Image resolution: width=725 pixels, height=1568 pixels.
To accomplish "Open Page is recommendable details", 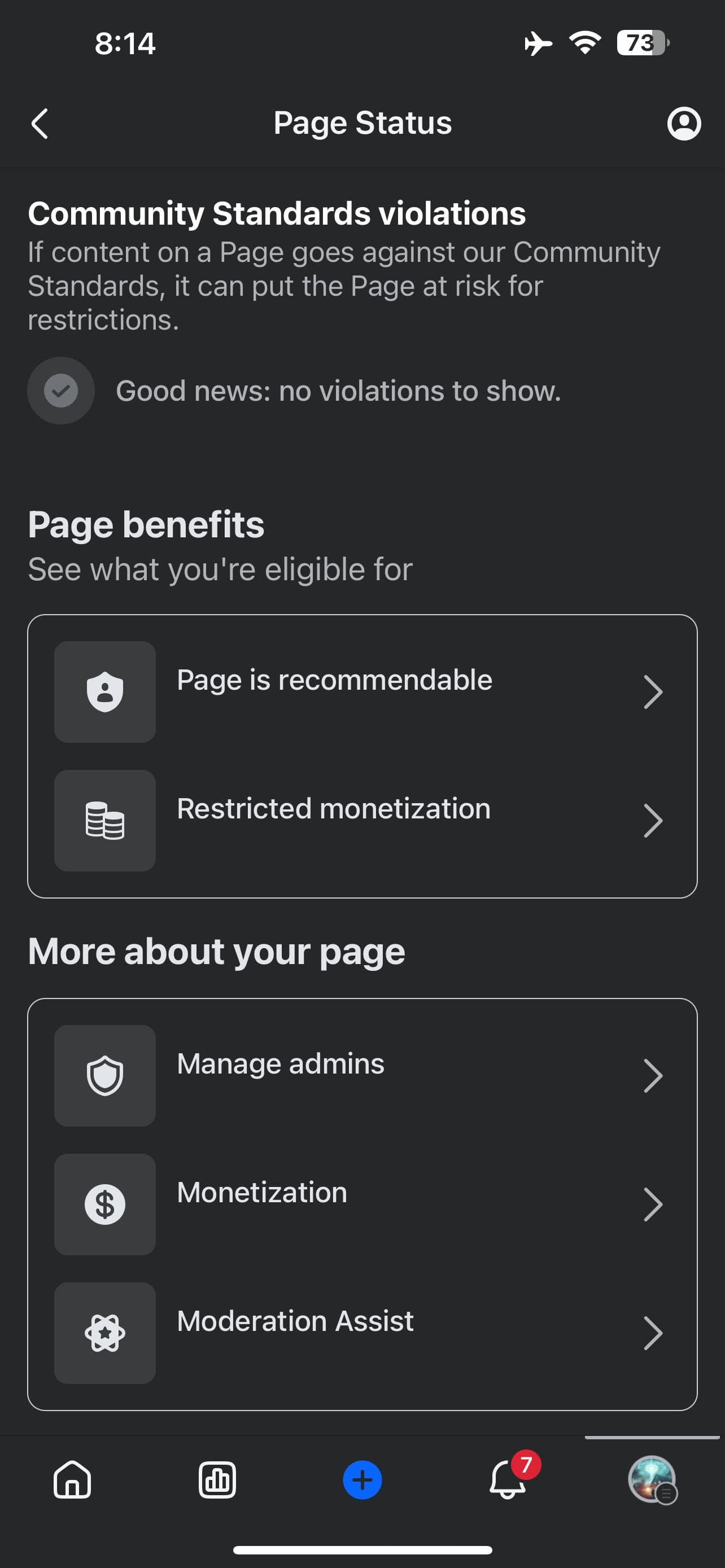I will point(362,691).
